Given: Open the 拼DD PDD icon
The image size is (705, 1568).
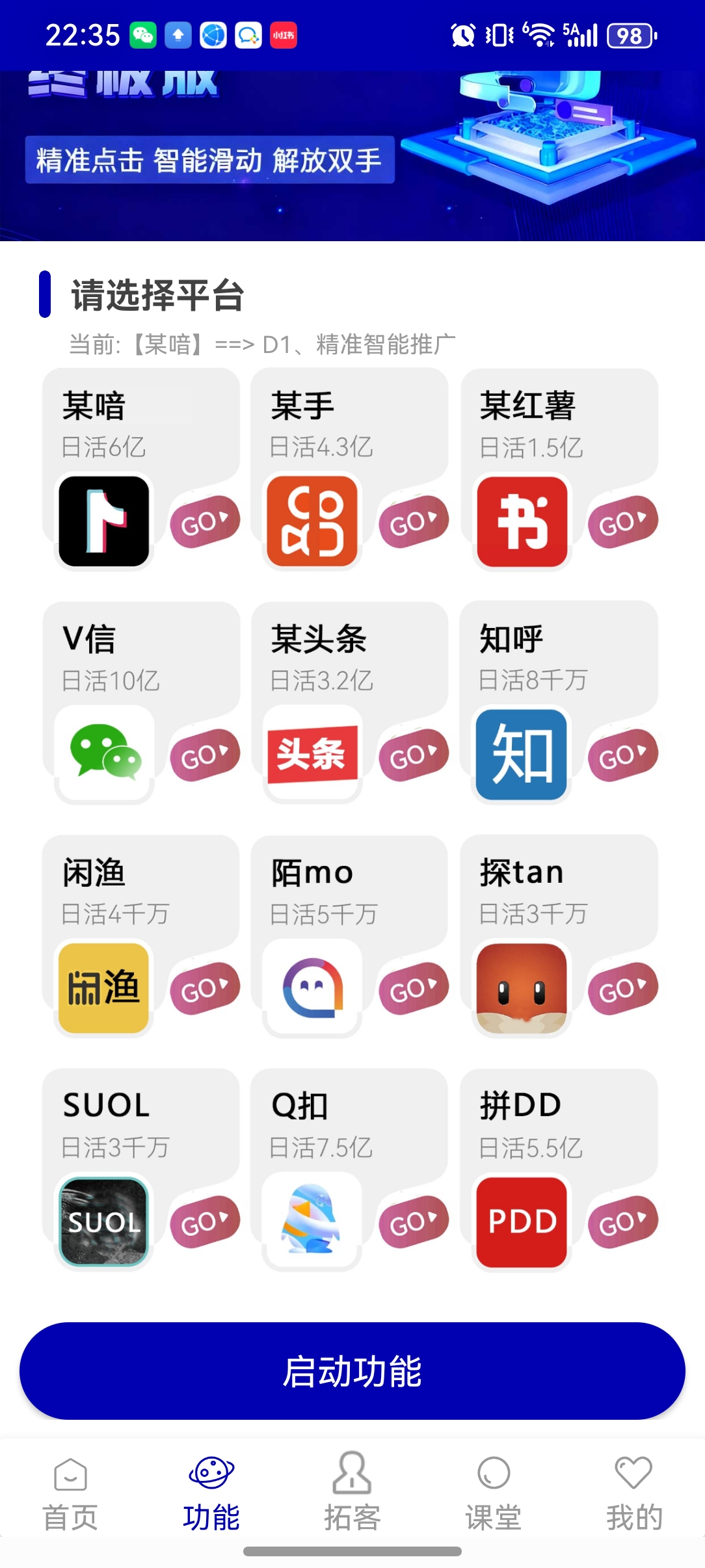Looking at the screenshot, I should [522, 1221].
